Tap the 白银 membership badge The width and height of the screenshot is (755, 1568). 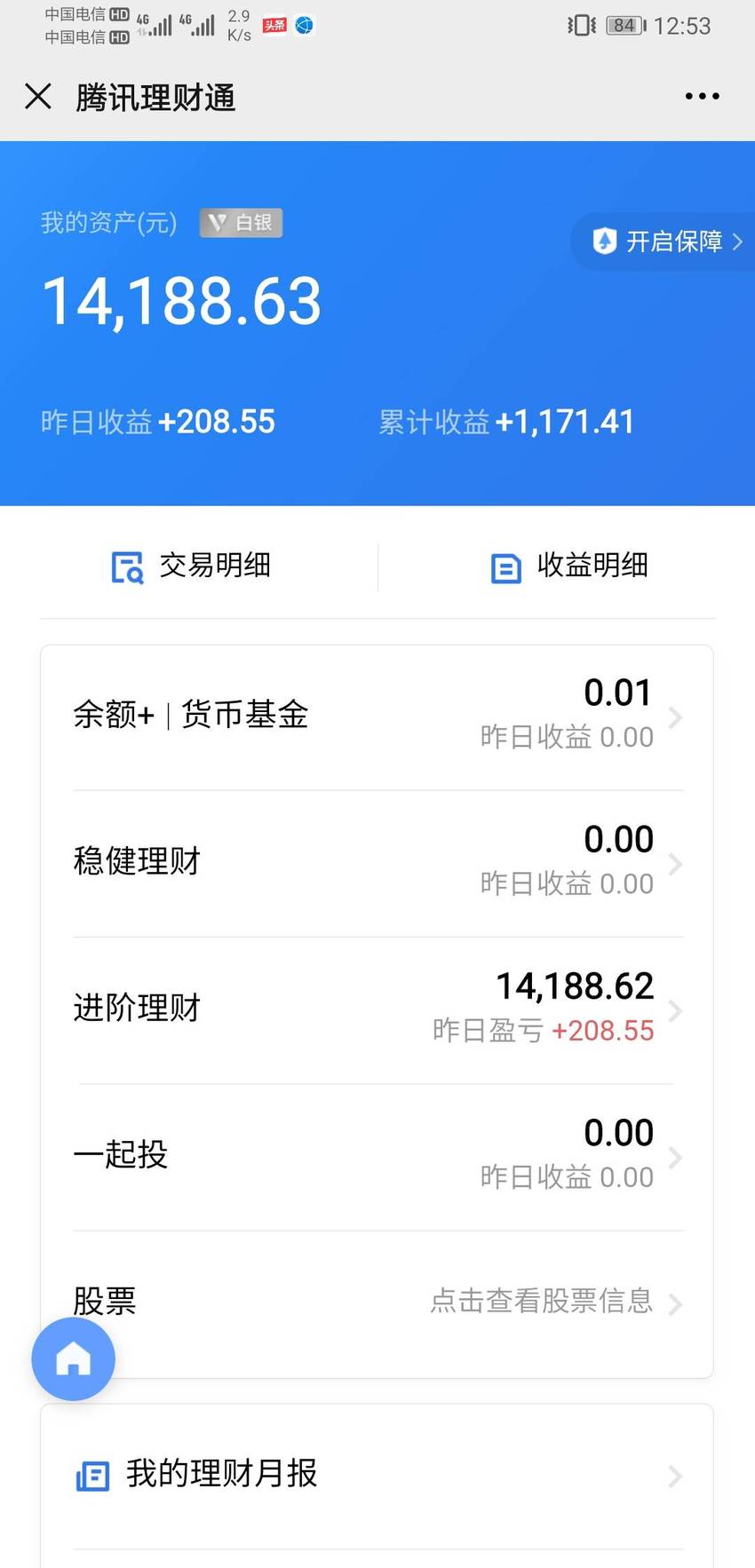241,223
